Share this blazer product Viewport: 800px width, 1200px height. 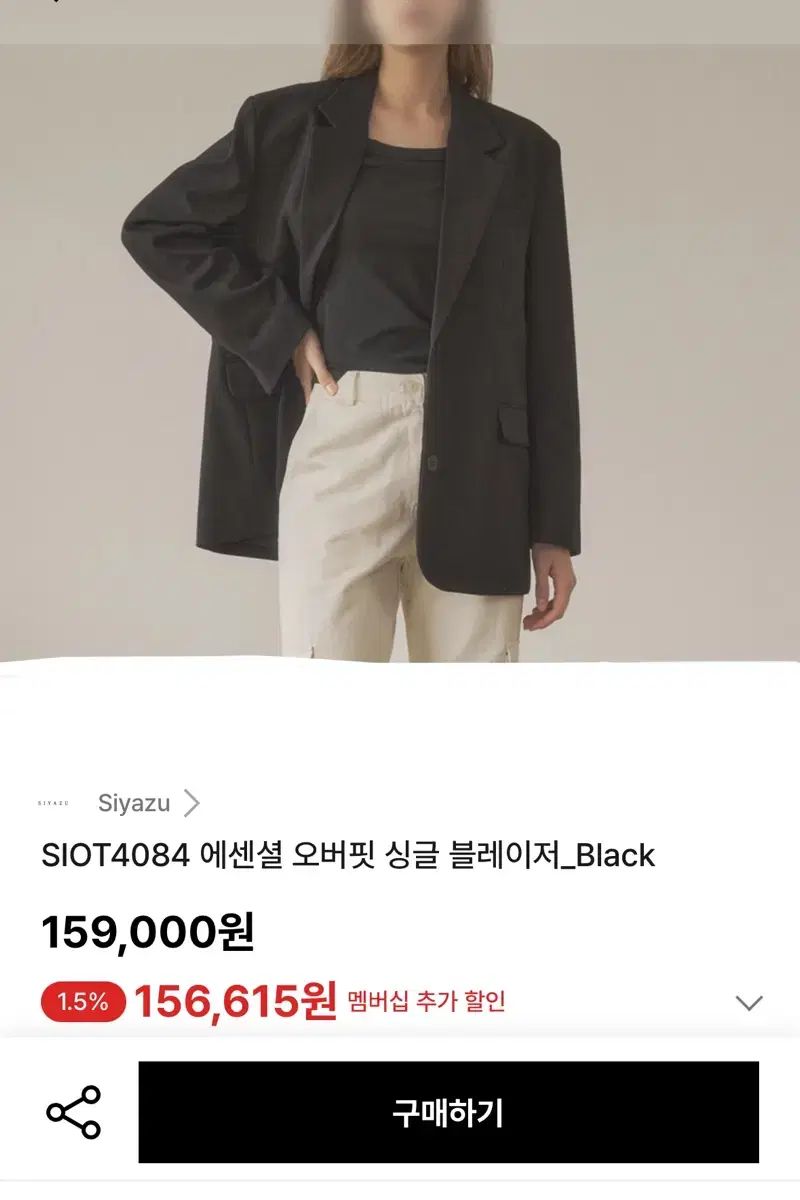(x=74, y=1112)
